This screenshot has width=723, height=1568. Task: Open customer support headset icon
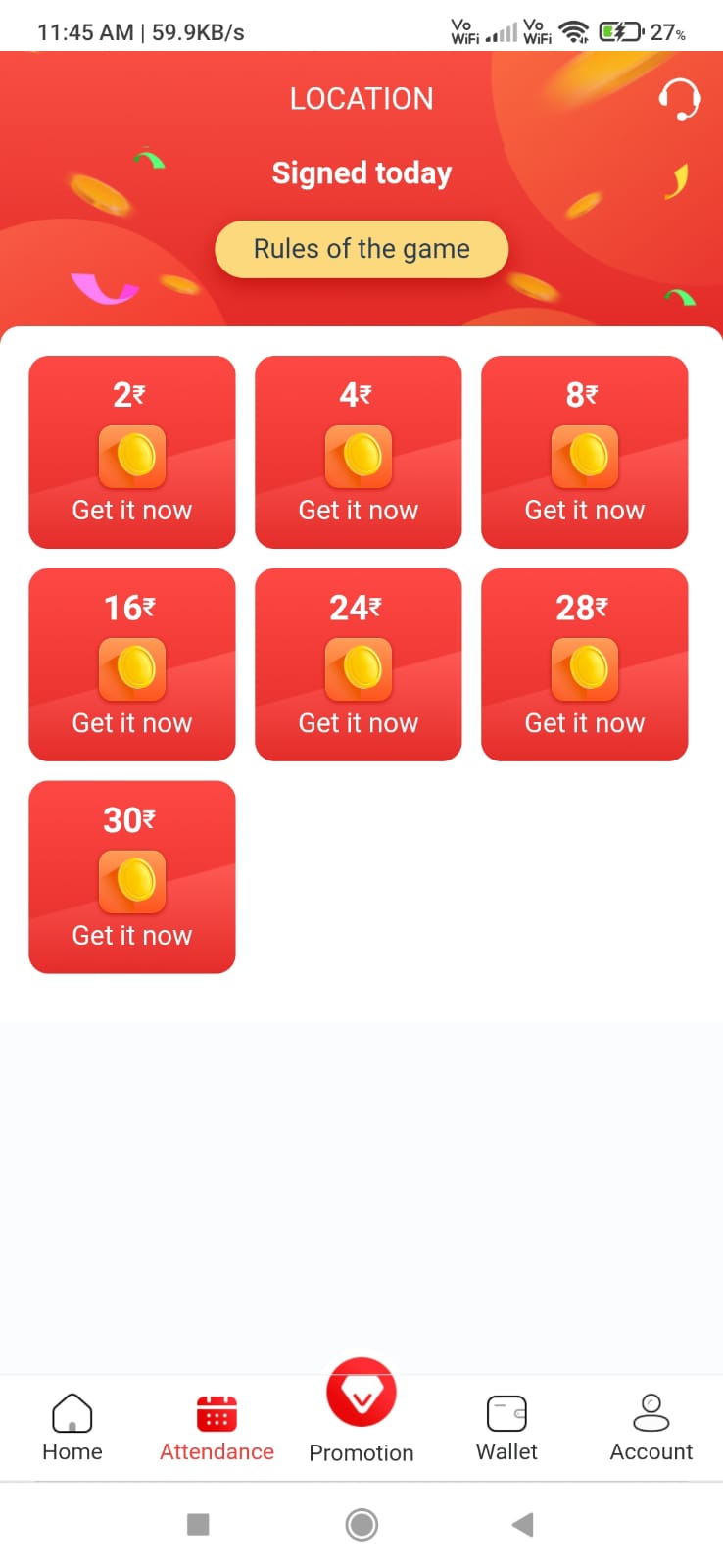pyautogui.click(x=679, y=99)
